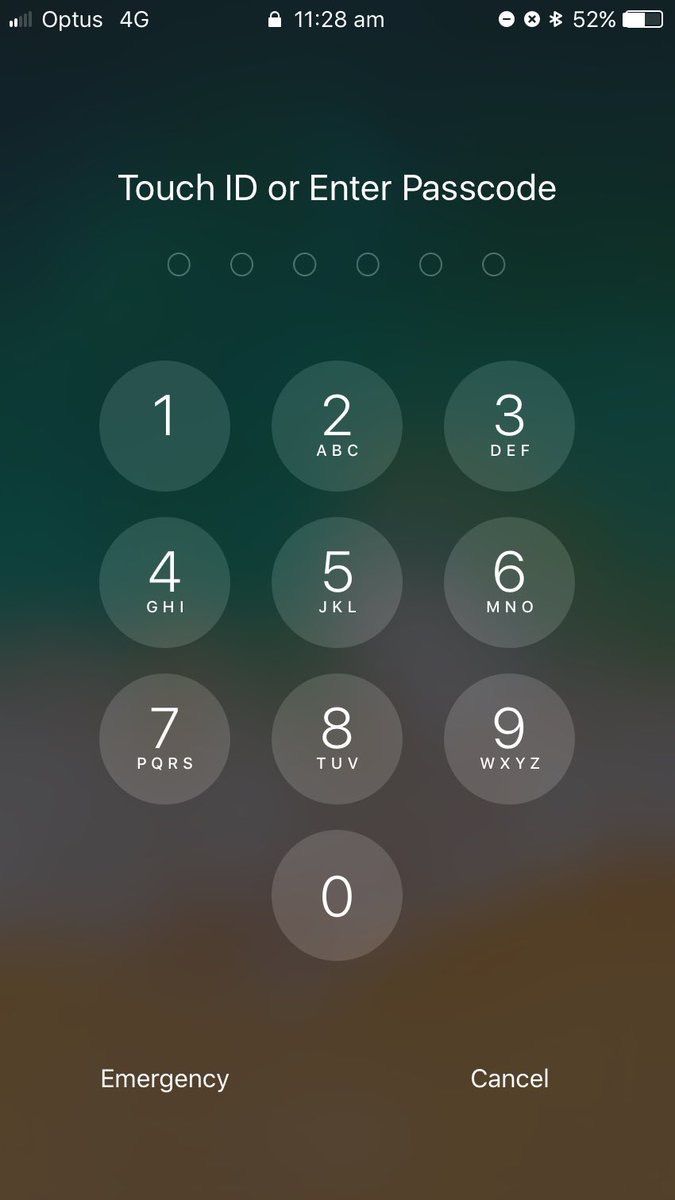Tap the 5 JKL key
Viewport: 675px width, 1200px height.
[x=337, y=582]
